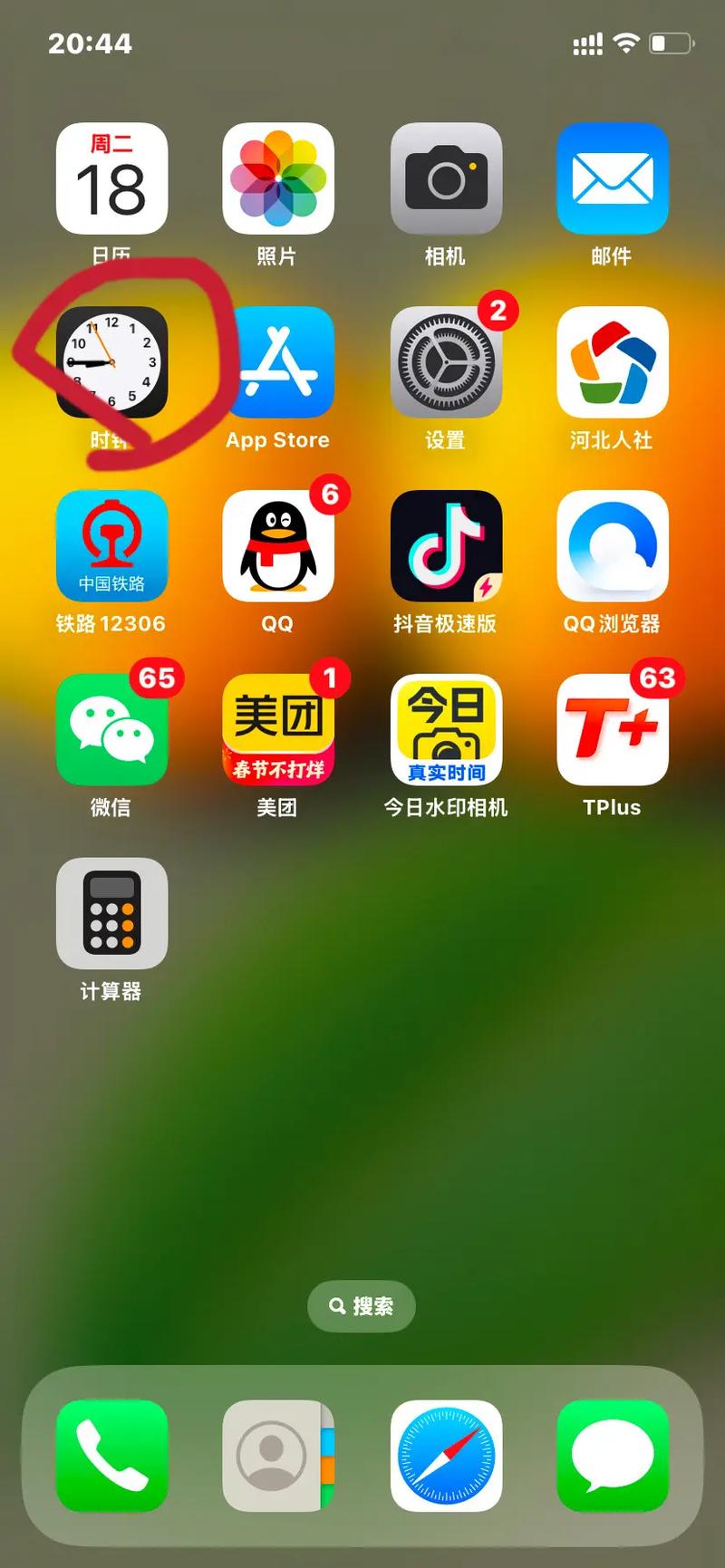This screenshot has height=1568, width=725.
Task: Open the App Store
Action: tap(278, 362)
